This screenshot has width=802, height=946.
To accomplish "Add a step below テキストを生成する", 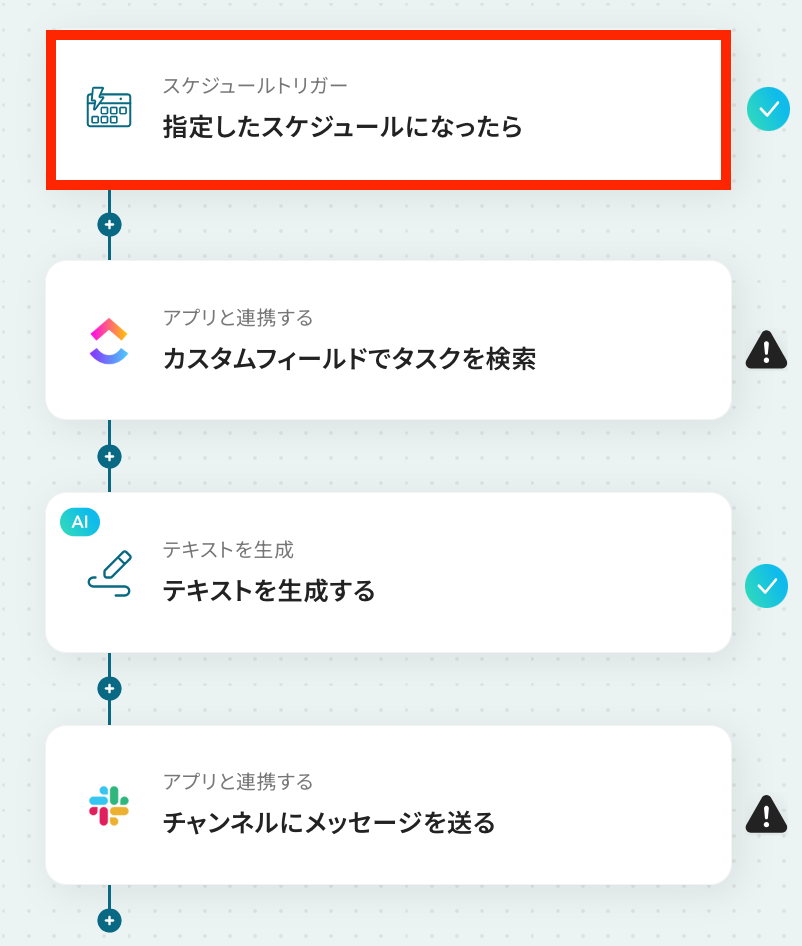I will (109, 688).
